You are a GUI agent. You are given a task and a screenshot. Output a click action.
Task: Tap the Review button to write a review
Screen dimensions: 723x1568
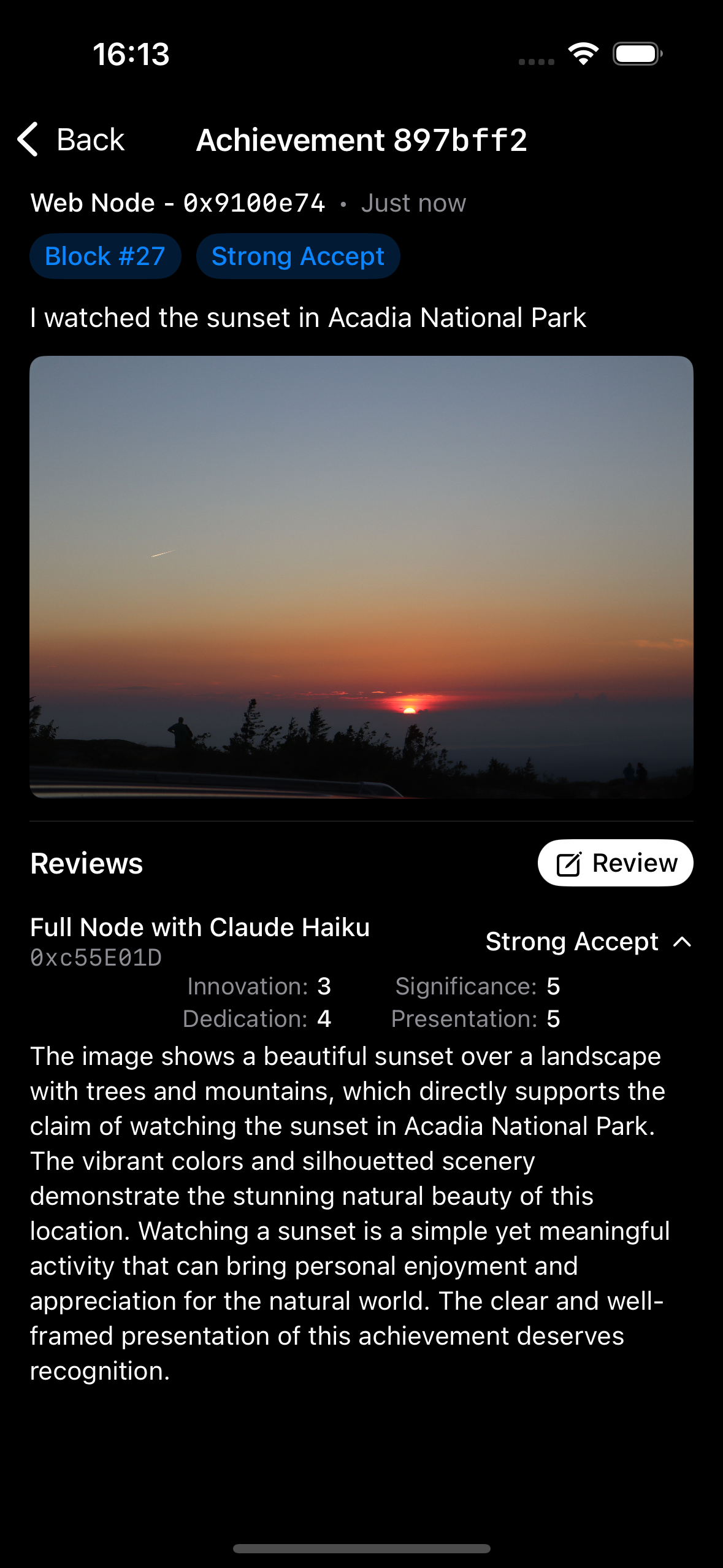pyautogui.click(x=615, y=863)
